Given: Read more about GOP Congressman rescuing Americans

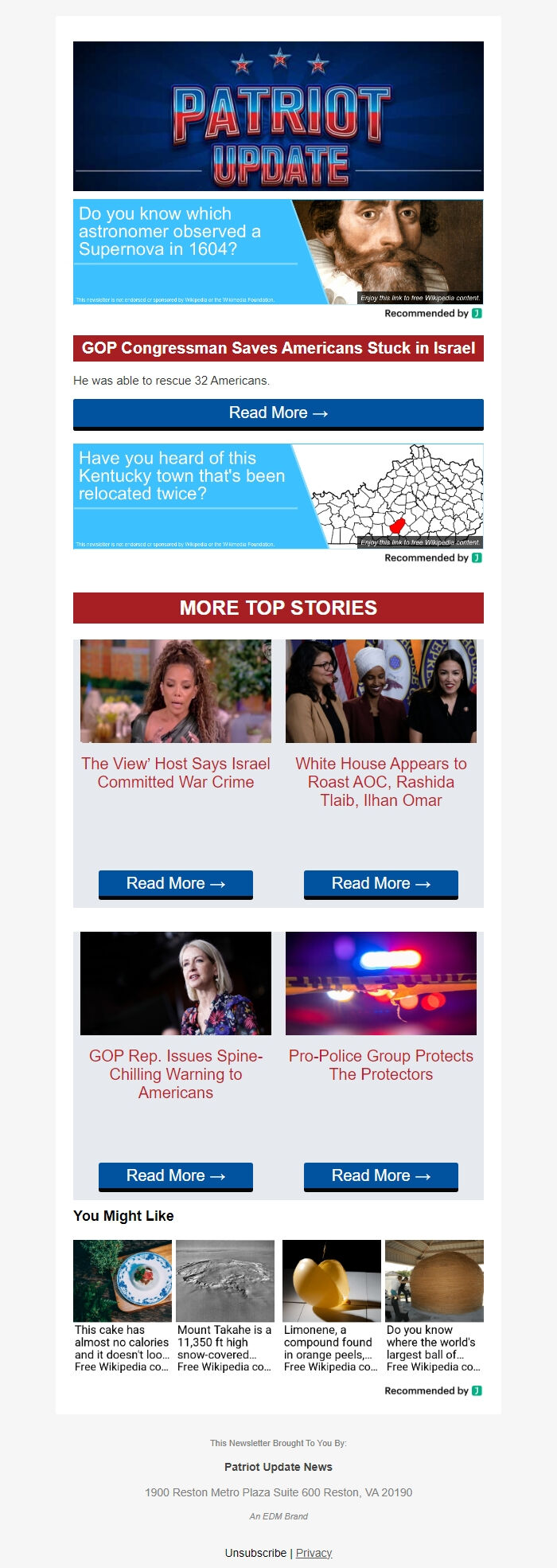Looking at the screenshot, I should tap(278, 413).
